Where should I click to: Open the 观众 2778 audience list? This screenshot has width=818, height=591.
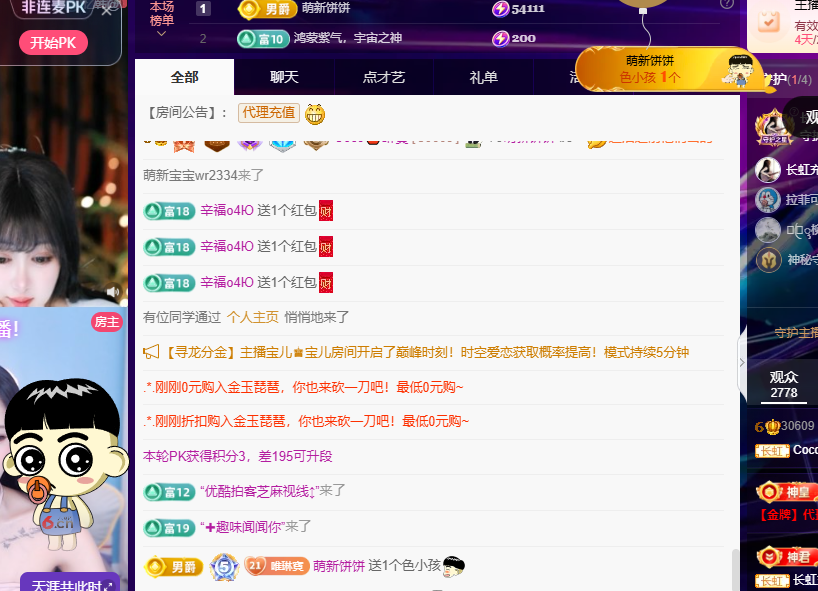(x=783, y=385)
